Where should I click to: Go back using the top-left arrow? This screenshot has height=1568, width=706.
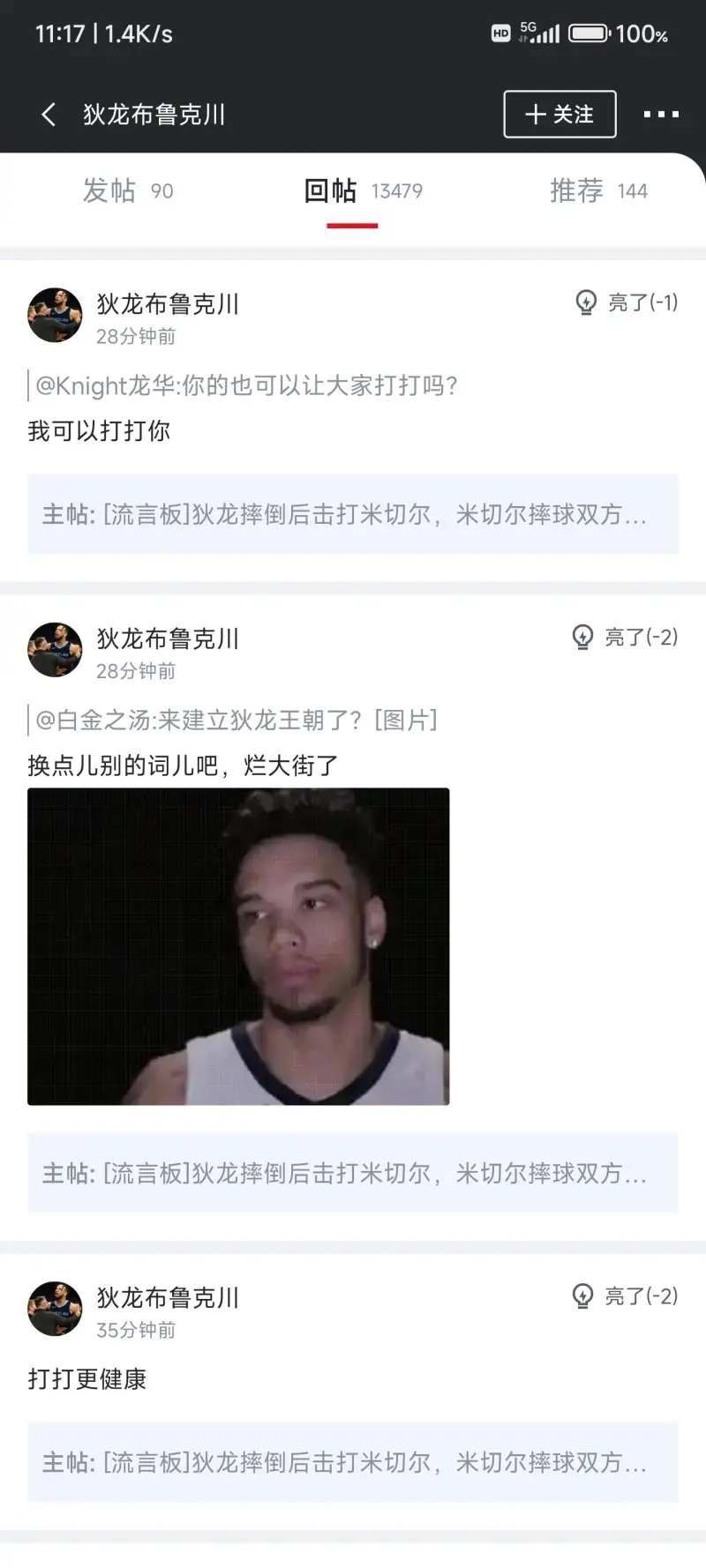[49, 114]
